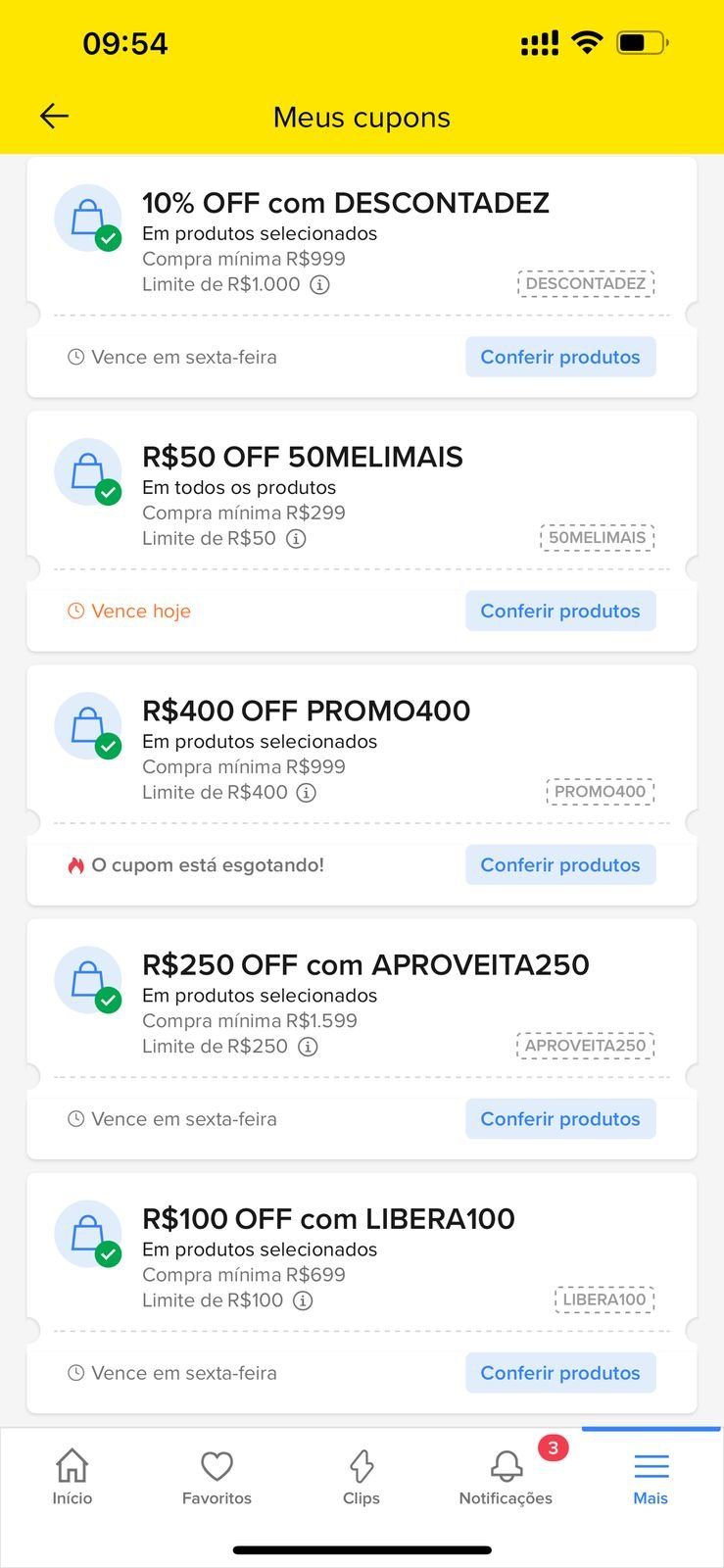Tap info icon beside Limite de R$400
Viewport: 724px width, 1568px height.
307,793
